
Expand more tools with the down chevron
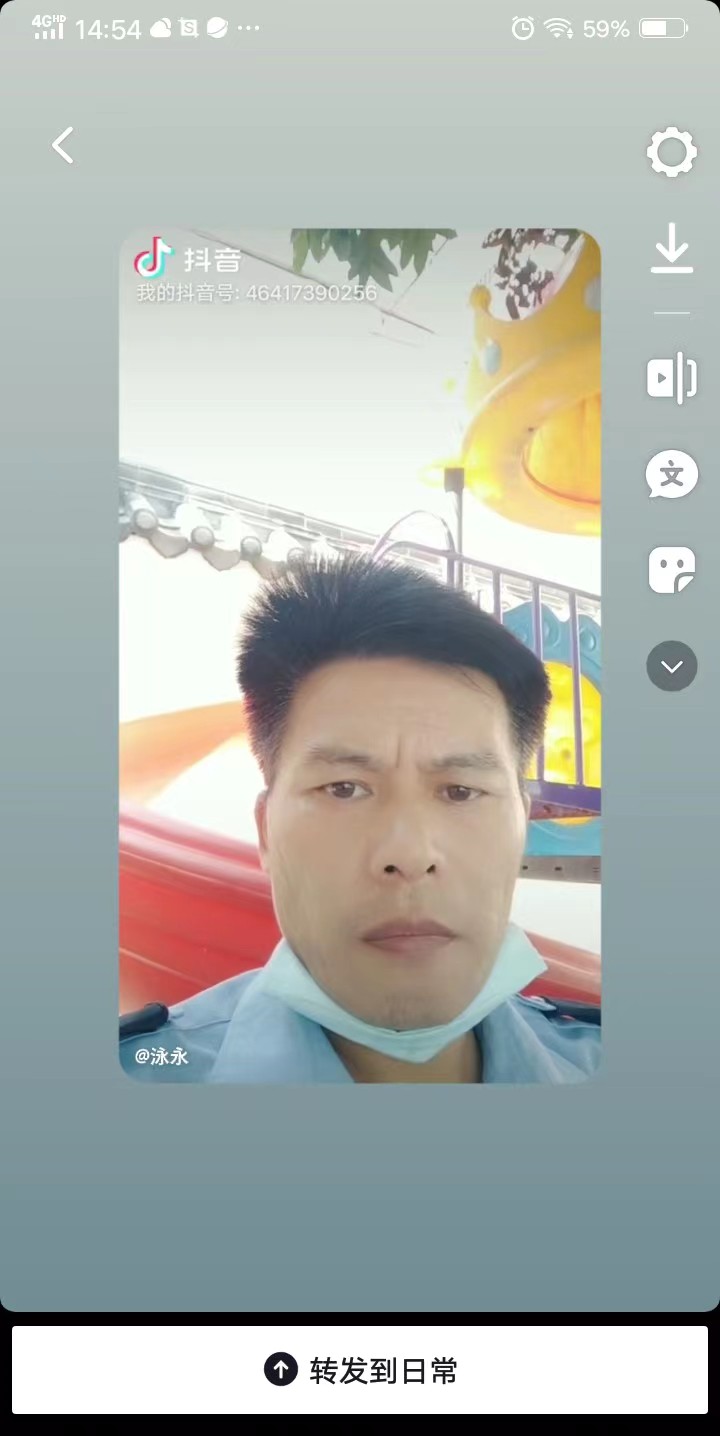(672, 666)
